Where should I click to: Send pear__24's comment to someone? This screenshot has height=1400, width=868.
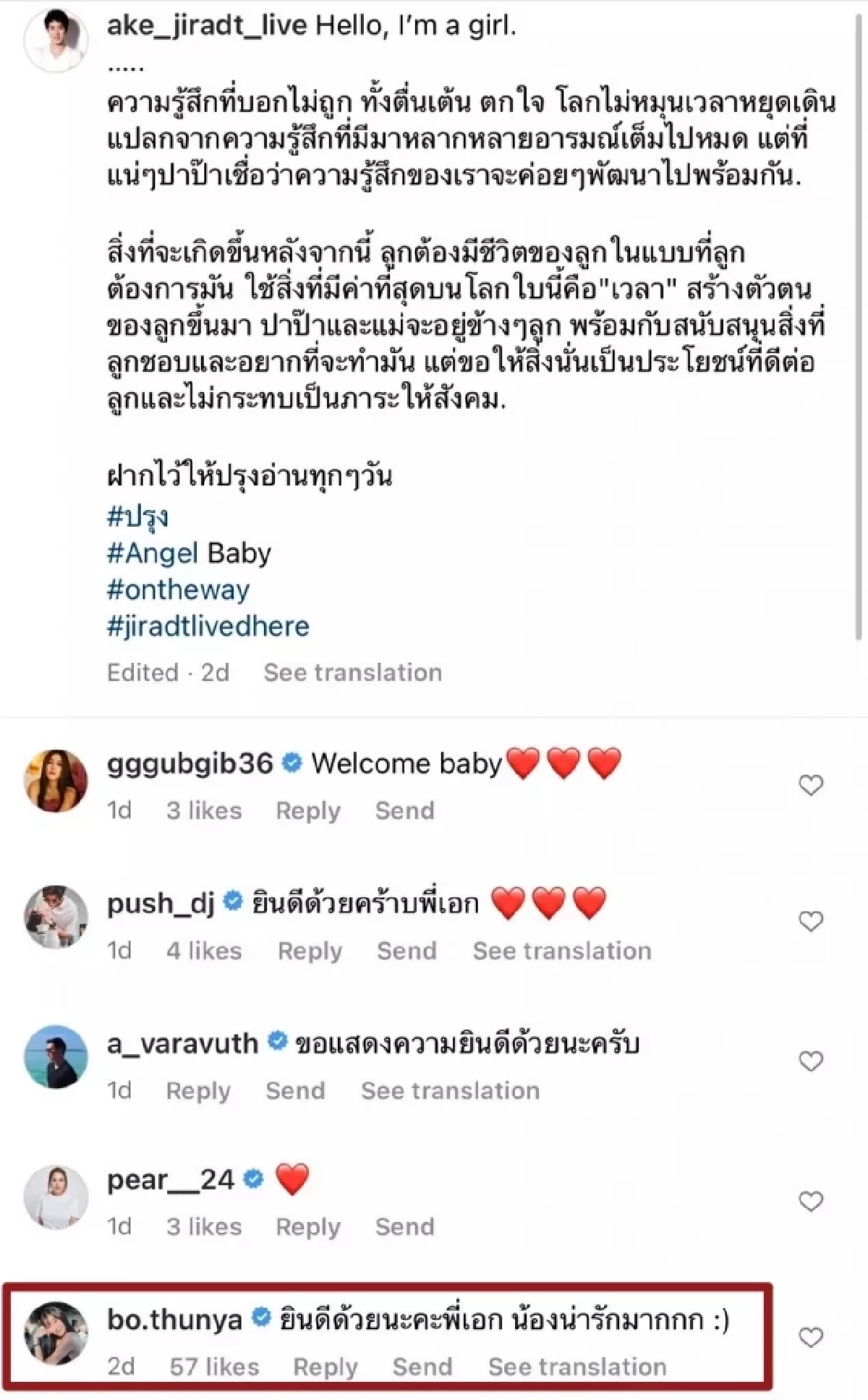[x=404, y=1226]
